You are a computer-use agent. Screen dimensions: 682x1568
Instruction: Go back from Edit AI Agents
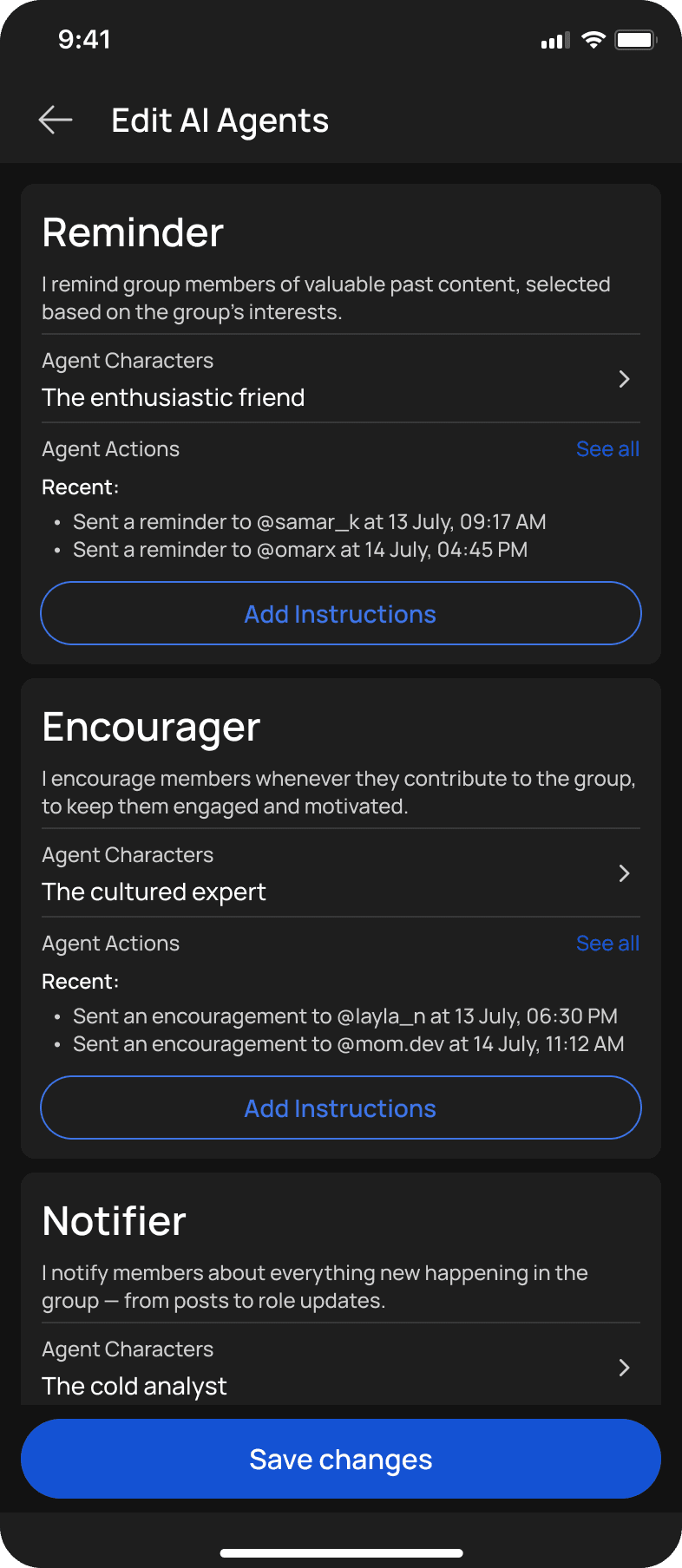[56, 120]
